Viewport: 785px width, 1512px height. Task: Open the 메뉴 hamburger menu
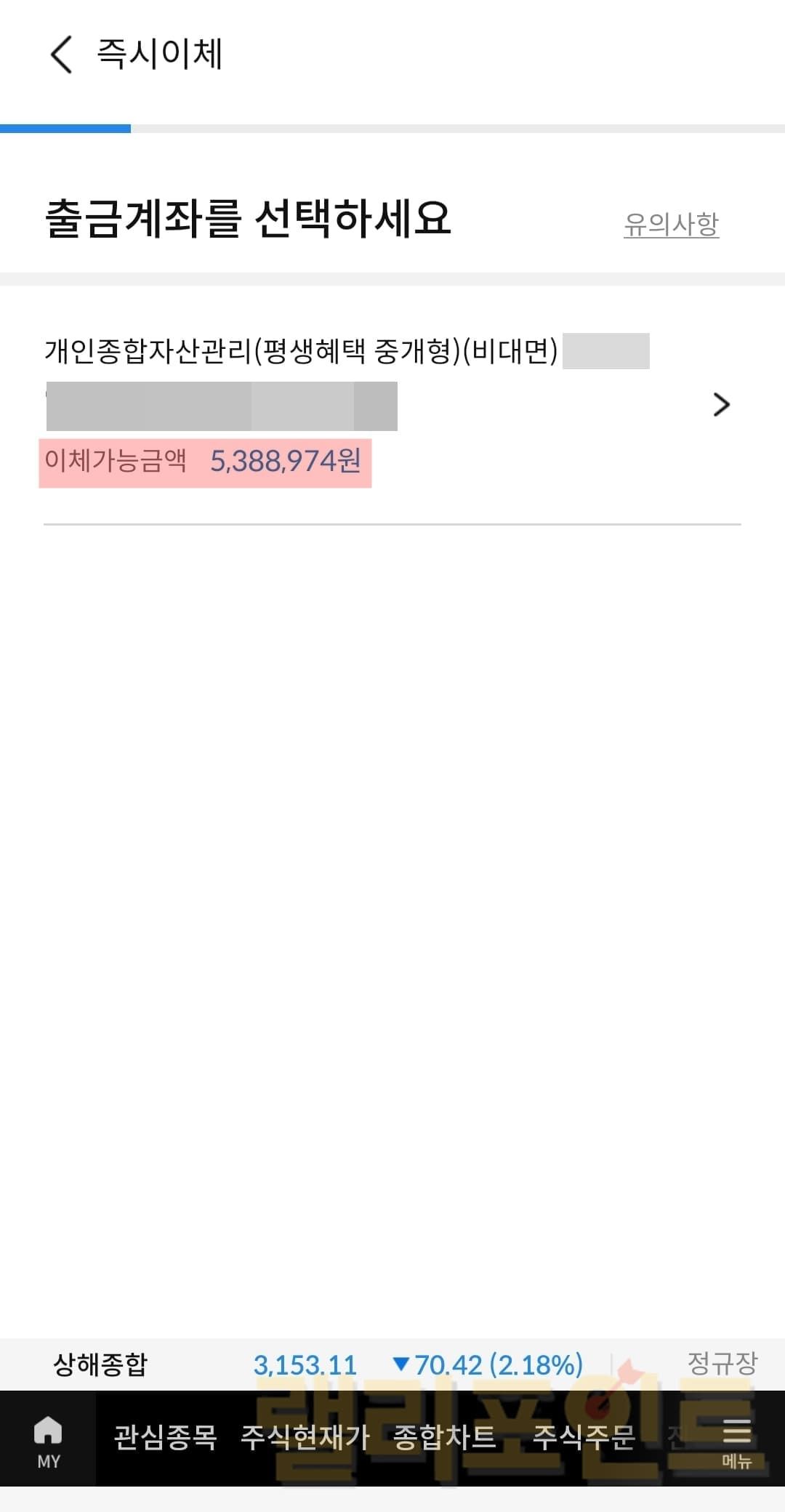pyautogui.click(x=736, y=1441)
